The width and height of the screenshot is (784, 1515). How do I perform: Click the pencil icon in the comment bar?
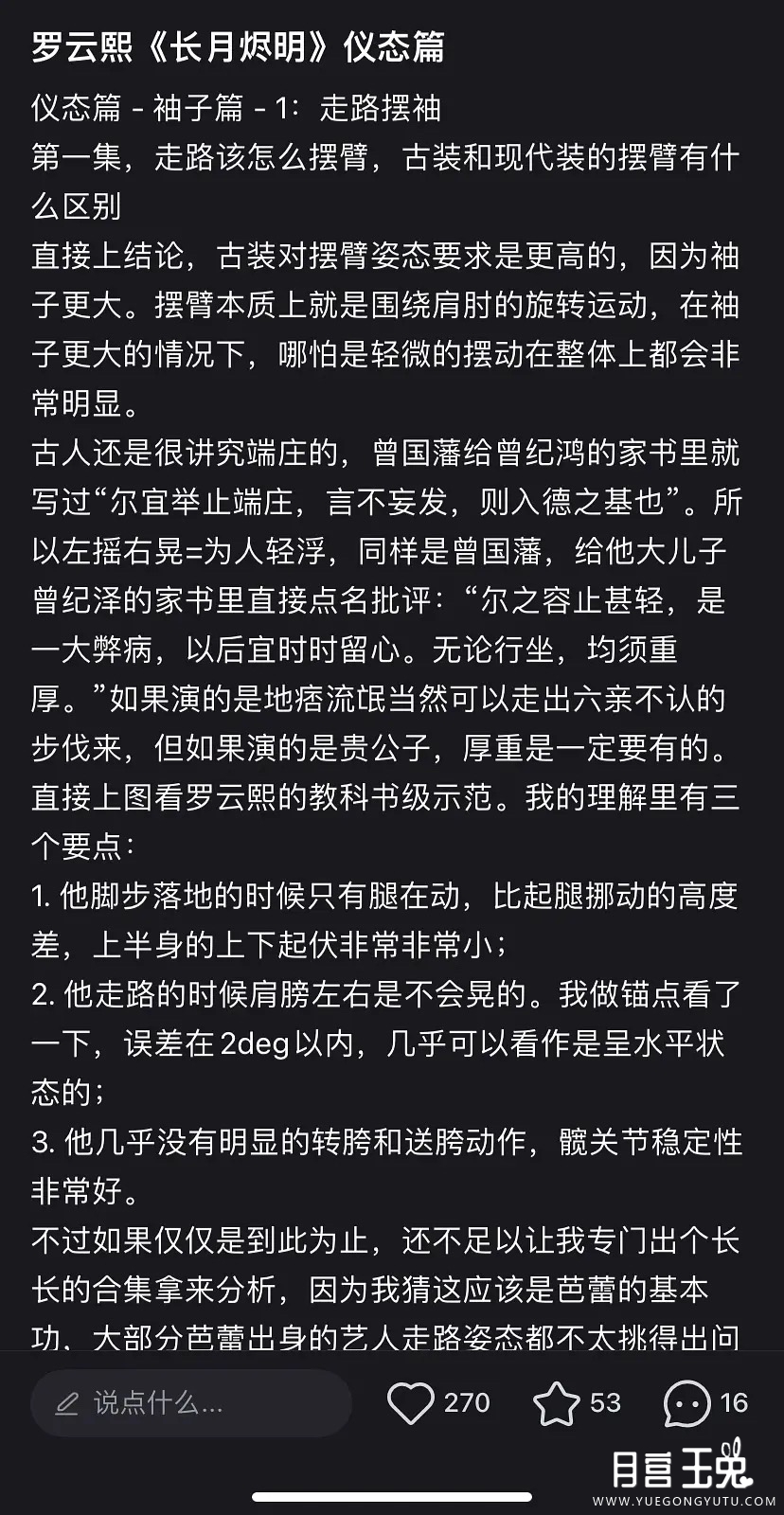pos(65,1404)
